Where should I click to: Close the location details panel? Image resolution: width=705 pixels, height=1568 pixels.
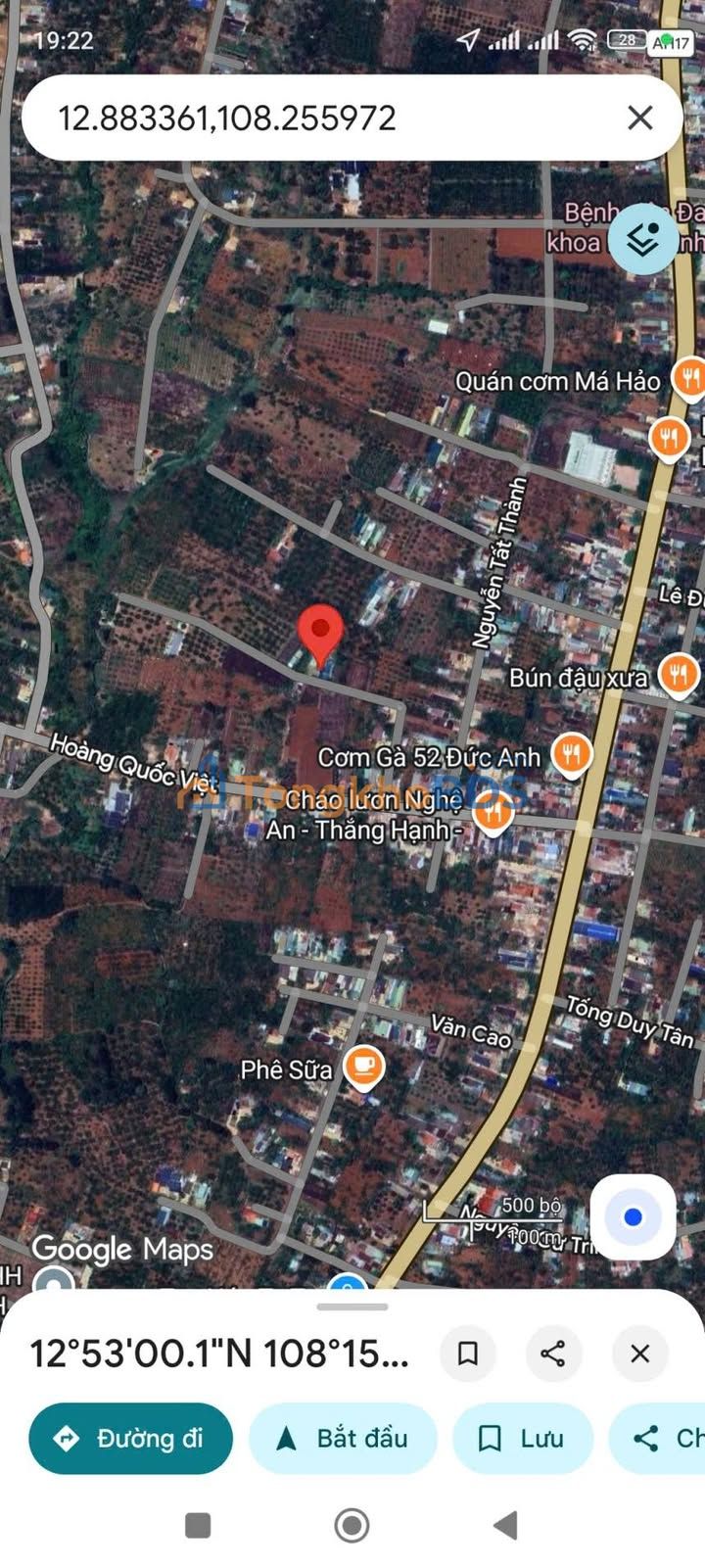click(639, 1354)
